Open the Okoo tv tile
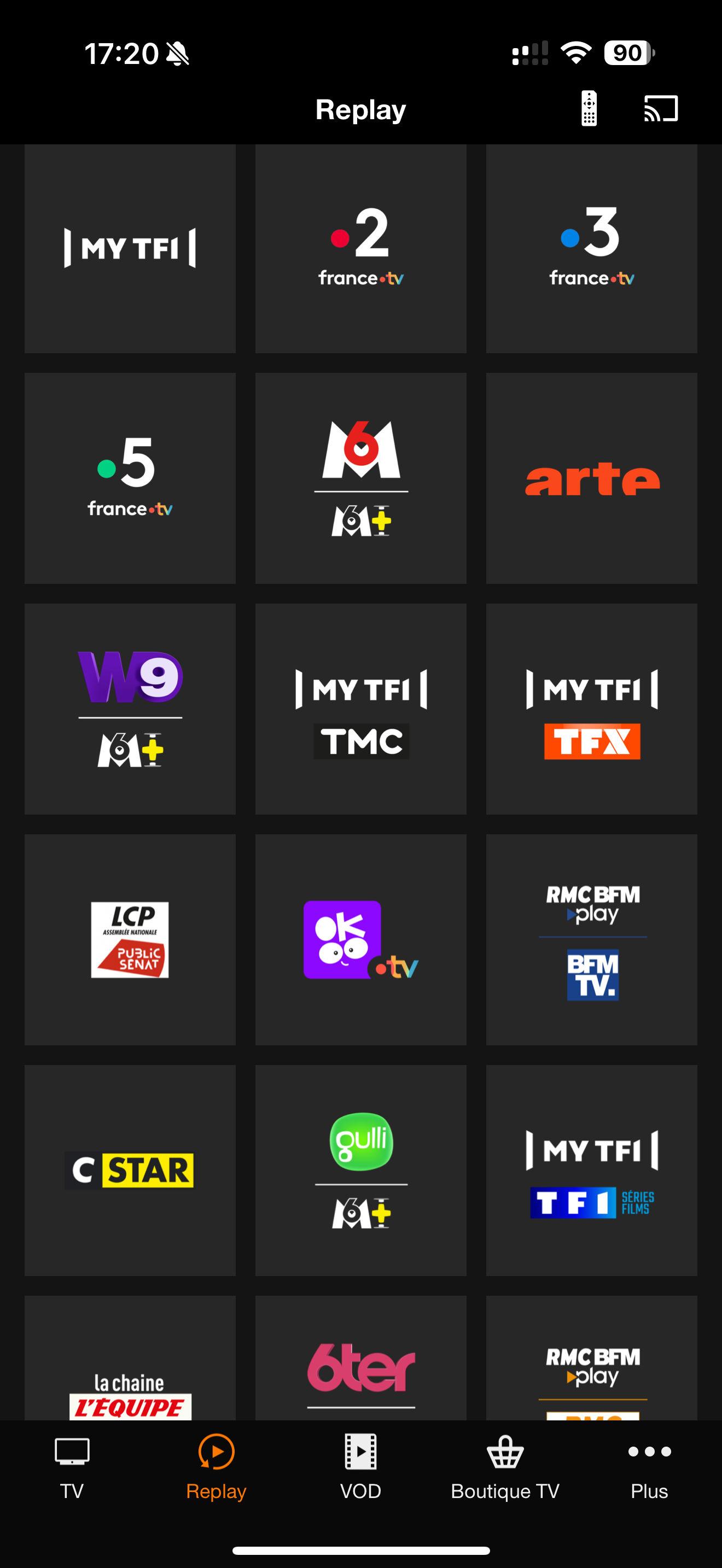 [360, 939]
